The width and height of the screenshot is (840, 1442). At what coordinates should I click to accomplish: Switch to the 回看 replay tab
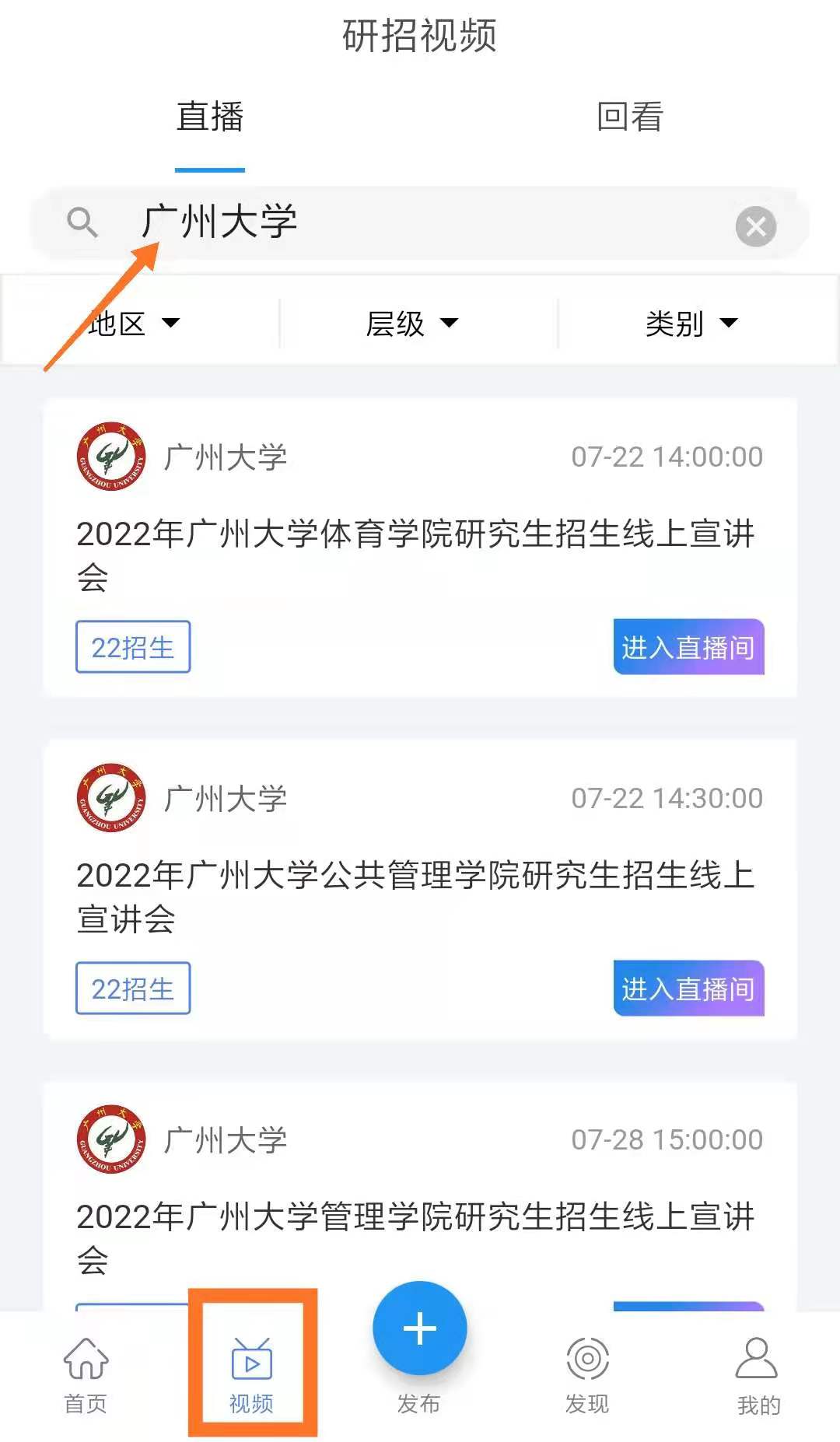pos(629,117)
